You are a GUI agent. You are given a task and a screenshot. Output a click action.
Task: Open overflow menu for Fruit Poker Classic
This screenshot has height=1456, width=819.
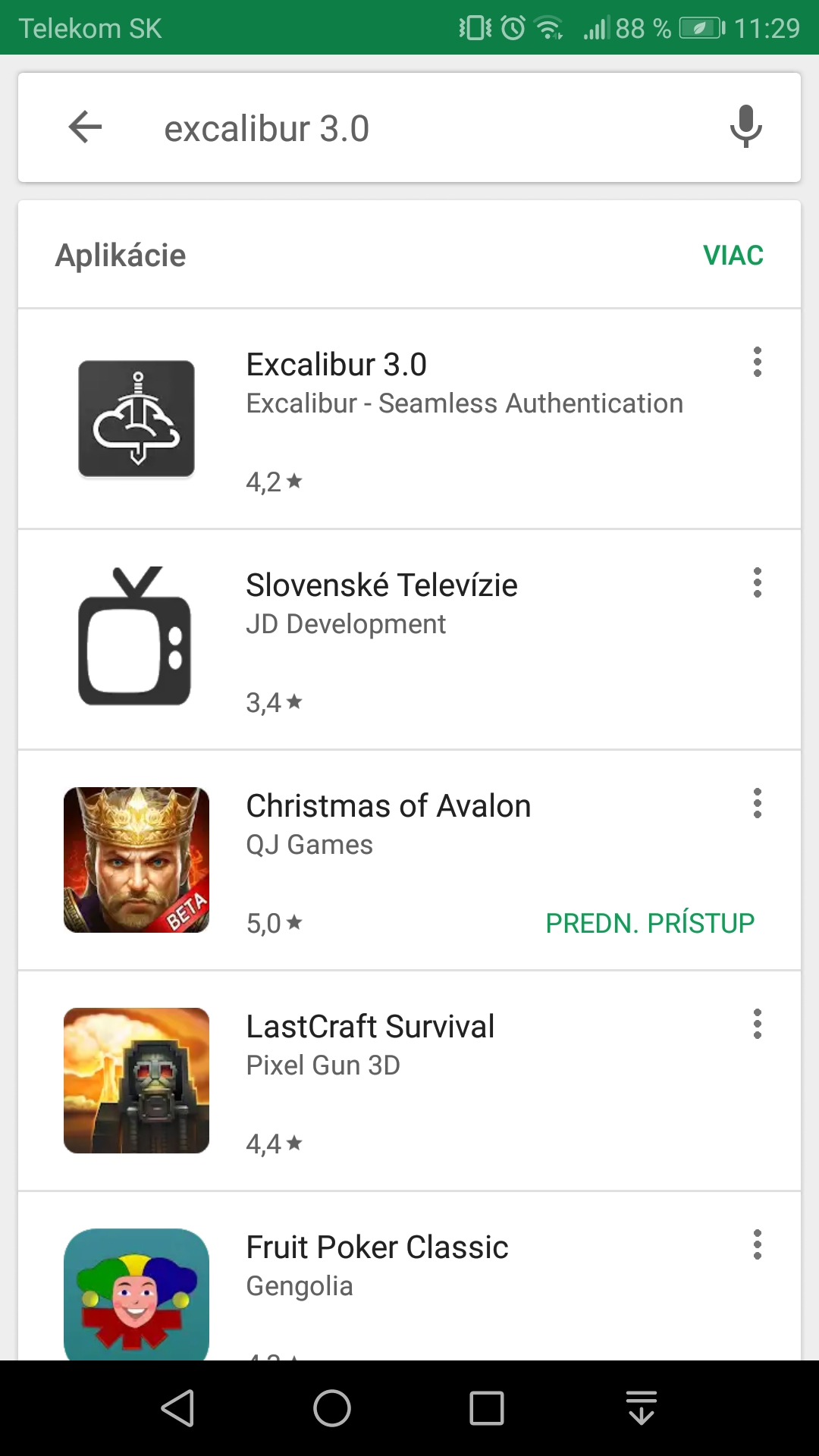coord(757,1245)
